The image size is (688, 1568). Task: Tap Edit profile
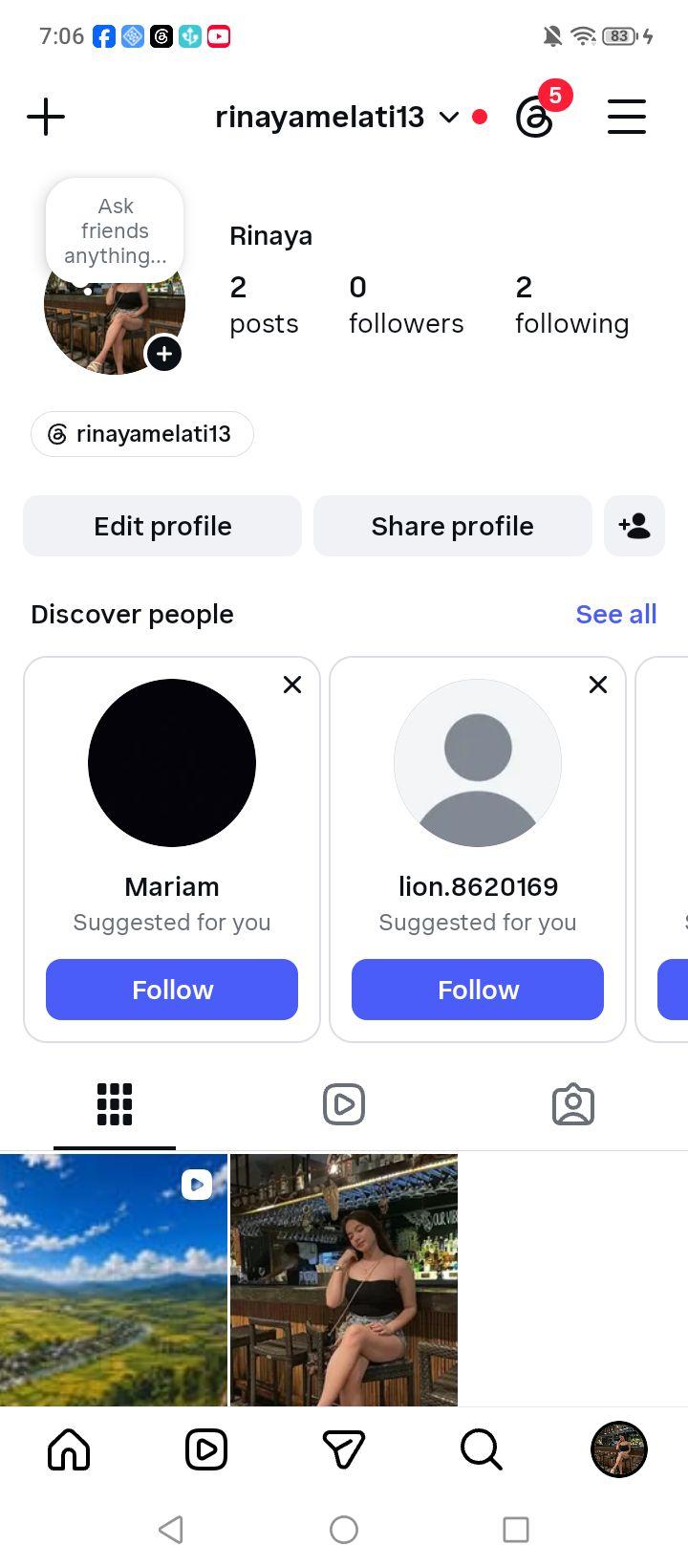162,526
